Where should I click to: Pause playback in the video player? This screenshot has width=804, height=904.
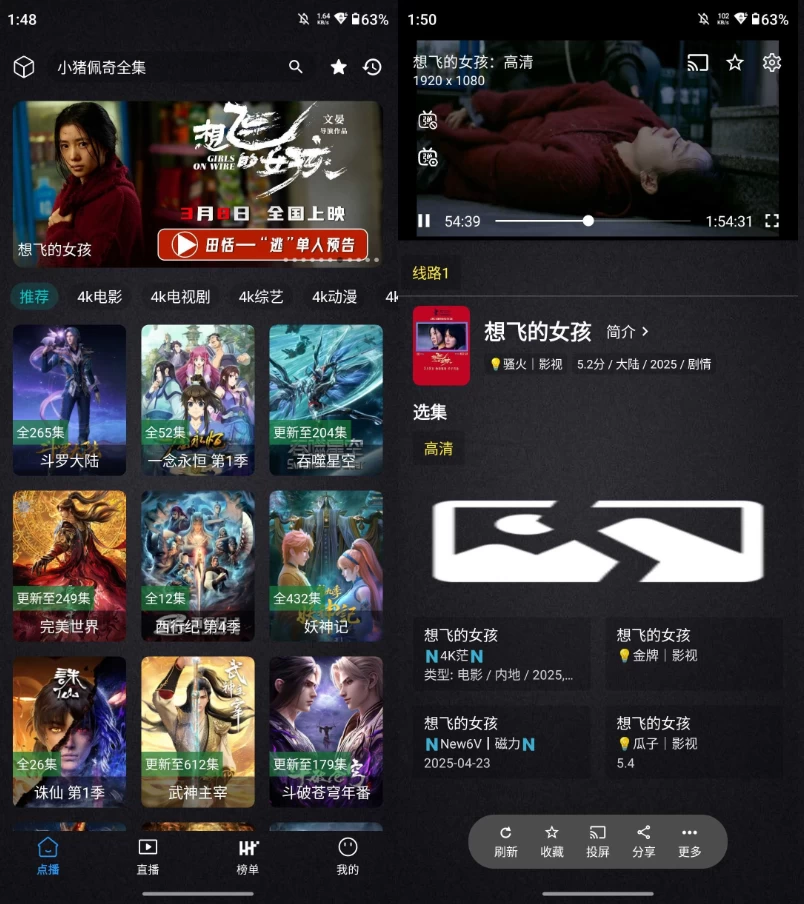point(423,220)
